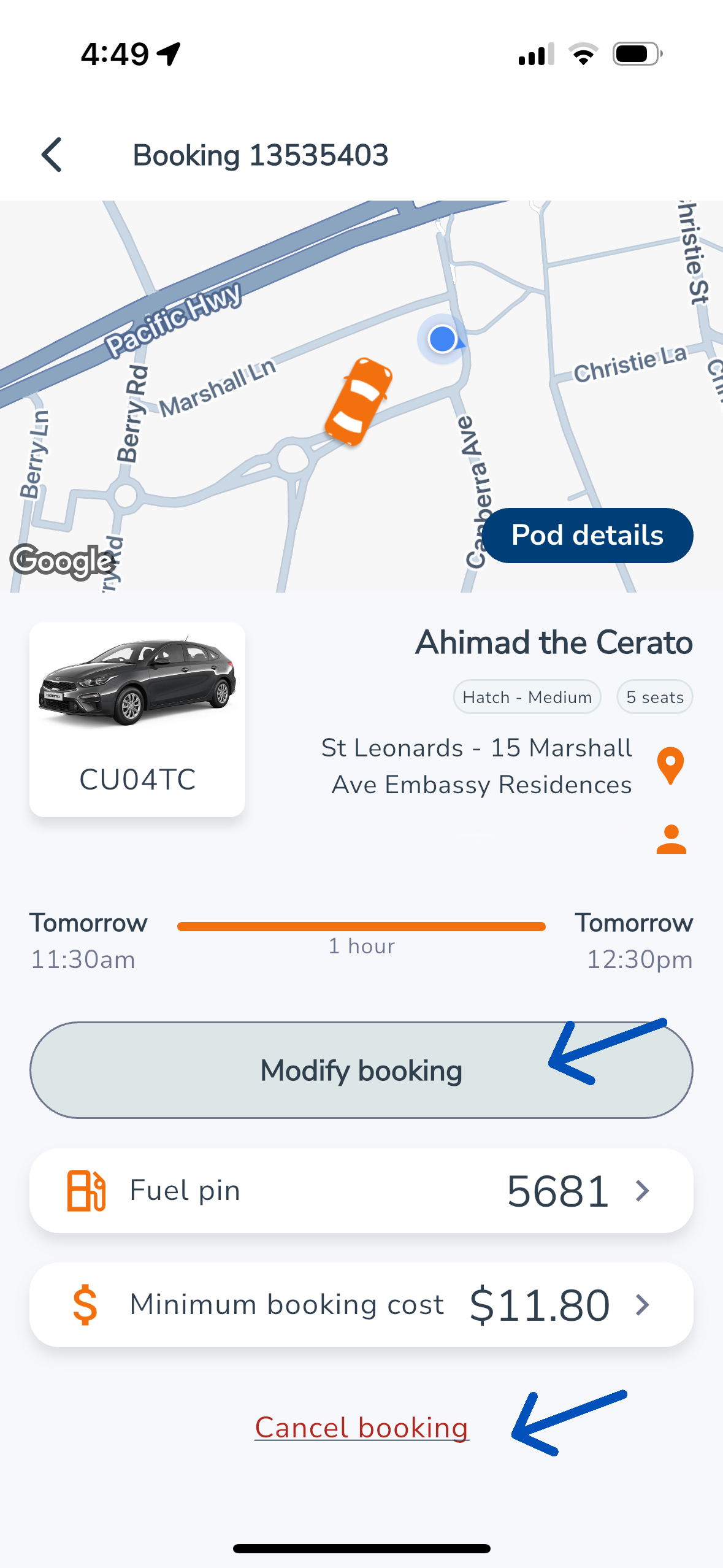Viewport: 723px width, 1568px height.
Task: Tap the 5 seats chip
Action: click(x=654, y=696)
